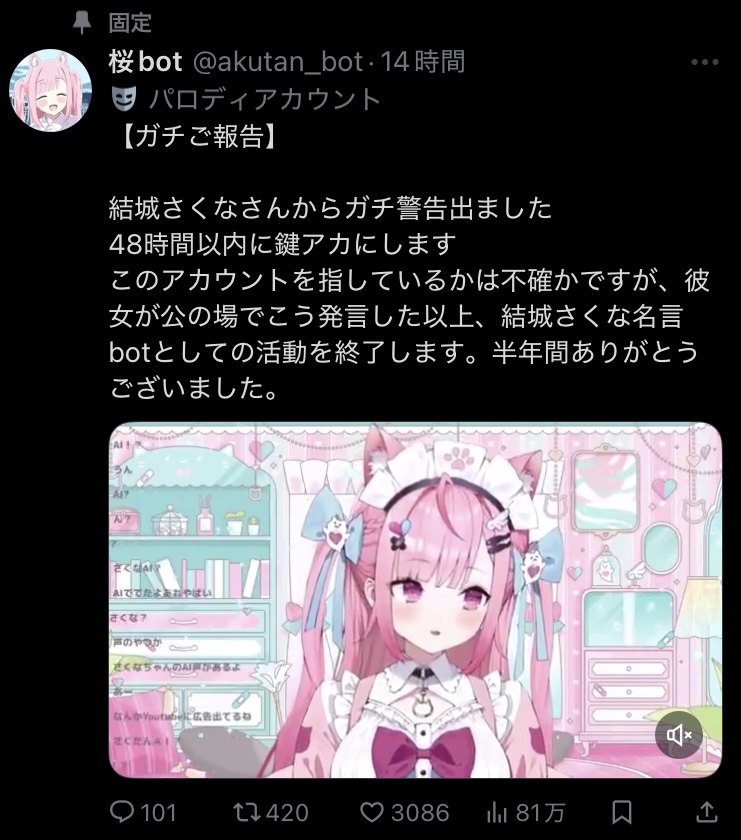
Task: Open the @akutan_bot account handle
Action: pyautogui.click(x=276, y=62)
